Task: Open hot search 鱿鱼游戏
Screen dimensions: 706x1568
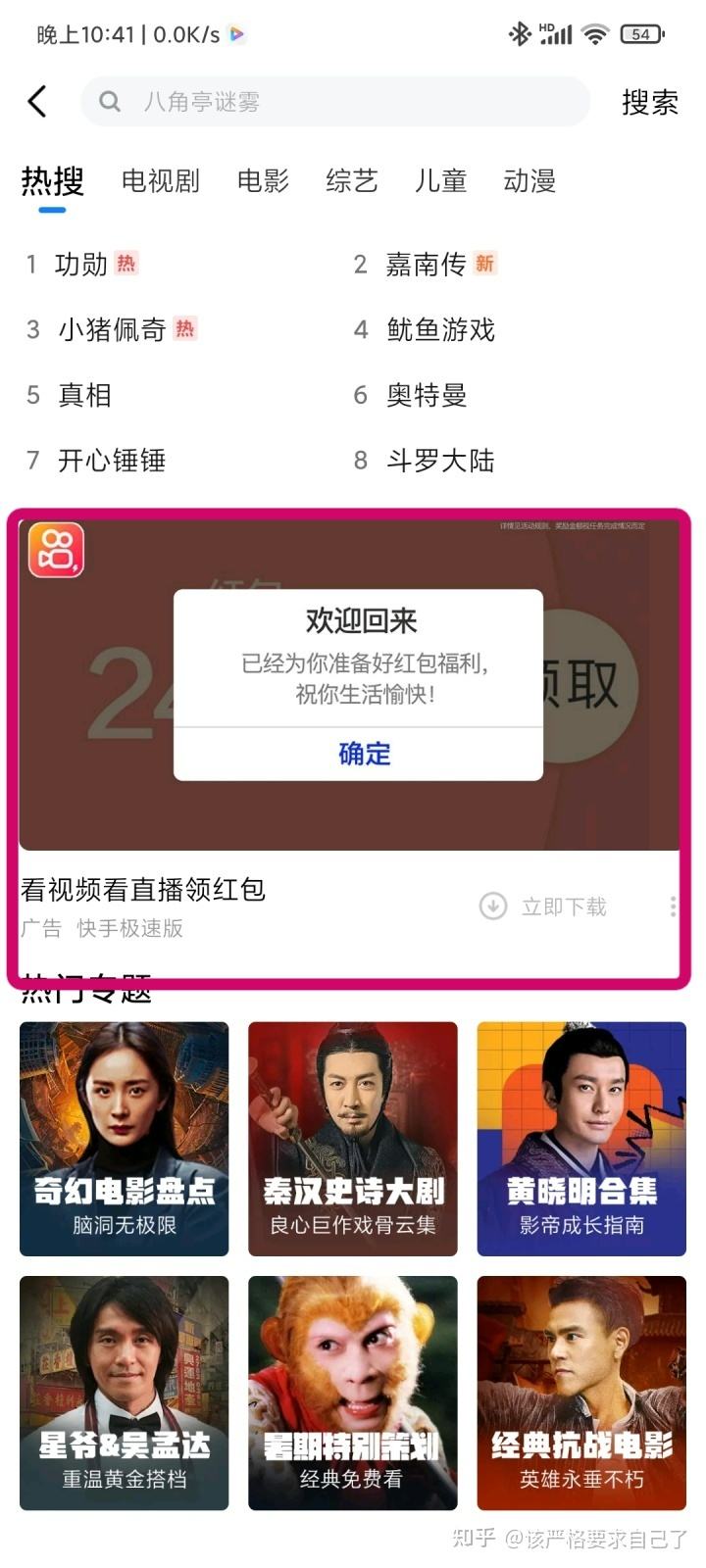Action: tap(440, 329)
